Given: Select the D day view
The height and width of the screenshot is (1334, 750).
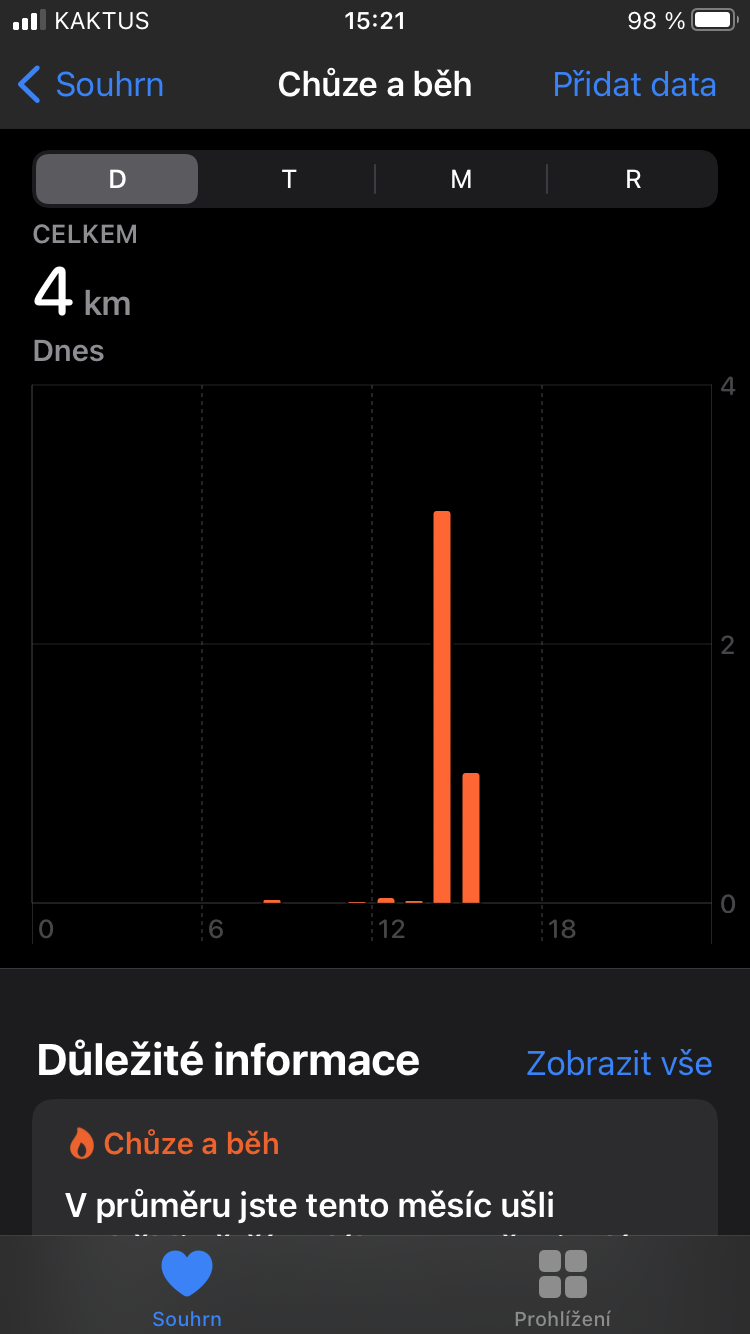Looking at the screenshot, I should pyautogui.click(x=117, y=180).
